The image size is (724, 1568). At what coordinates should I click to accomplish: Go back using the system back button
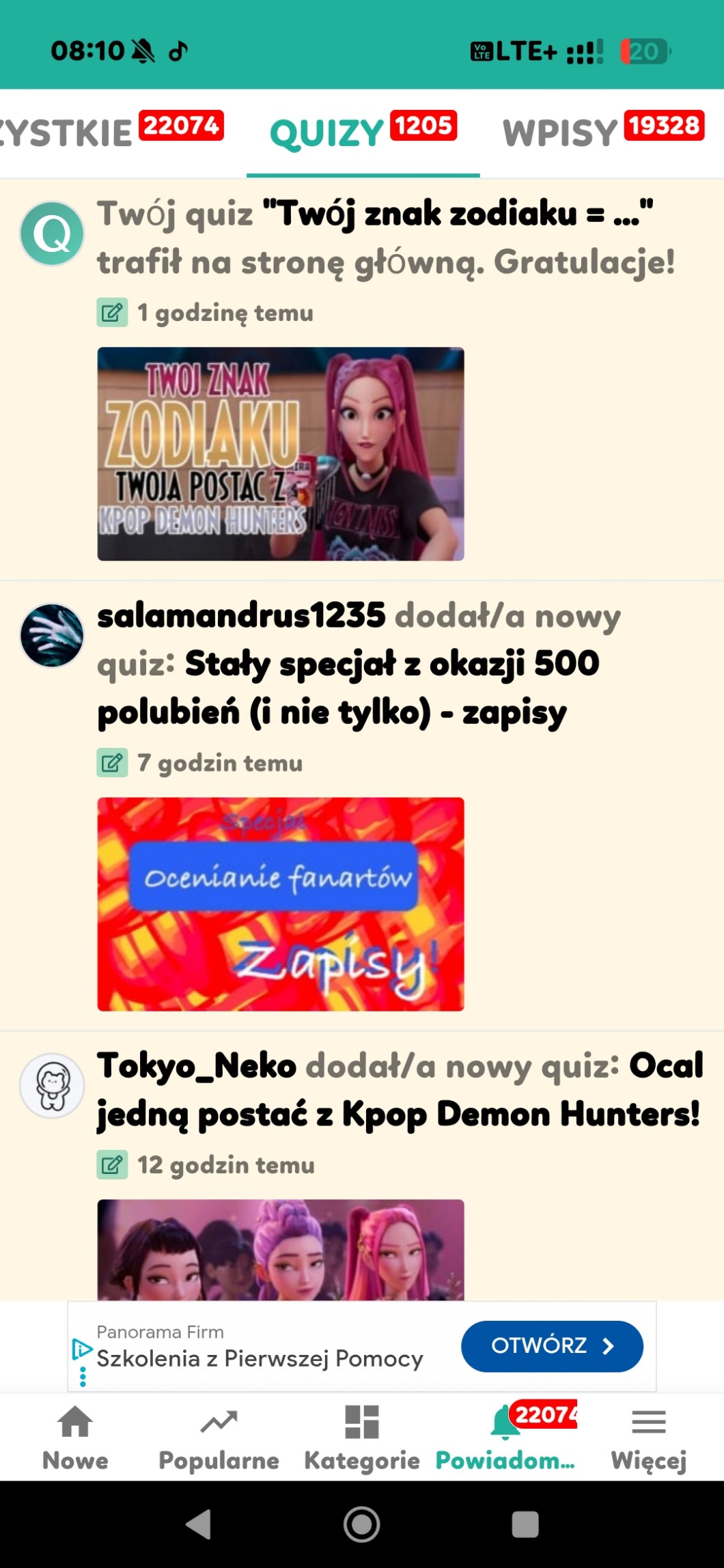[199, 1524]
